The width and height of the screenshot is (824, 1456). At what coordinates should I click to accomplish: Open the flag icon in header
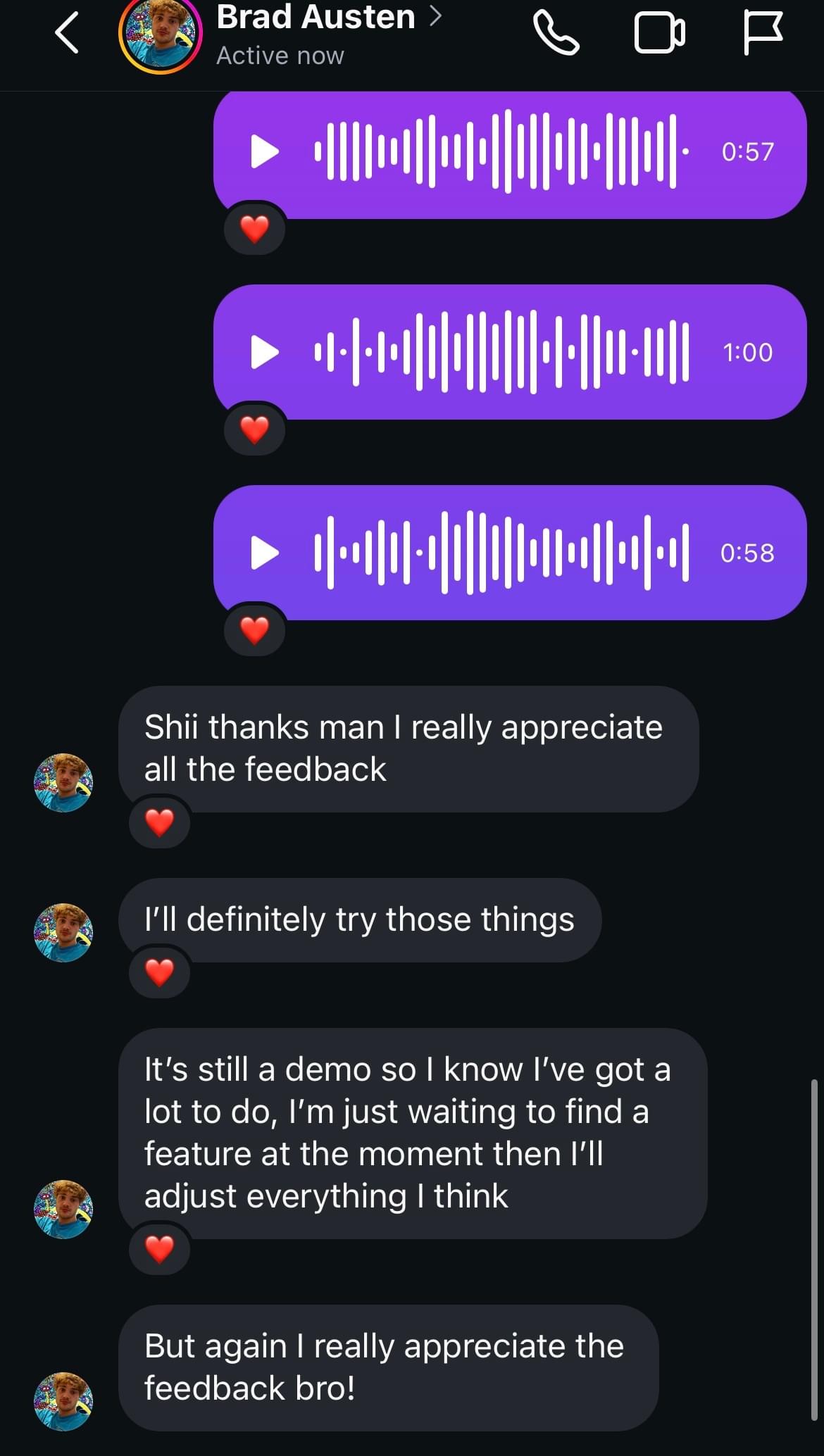(x=763, y=34)
